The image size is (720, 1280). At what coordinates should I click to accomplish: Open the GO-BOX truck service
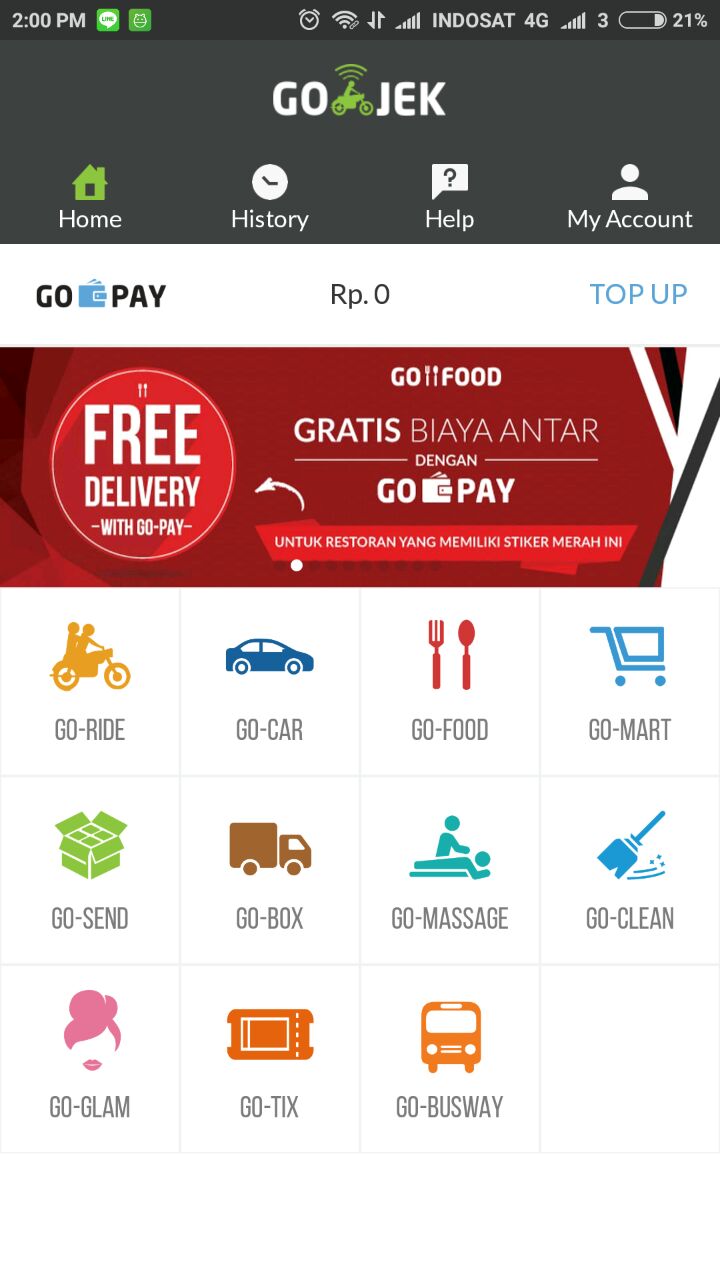tap(270, 868)
